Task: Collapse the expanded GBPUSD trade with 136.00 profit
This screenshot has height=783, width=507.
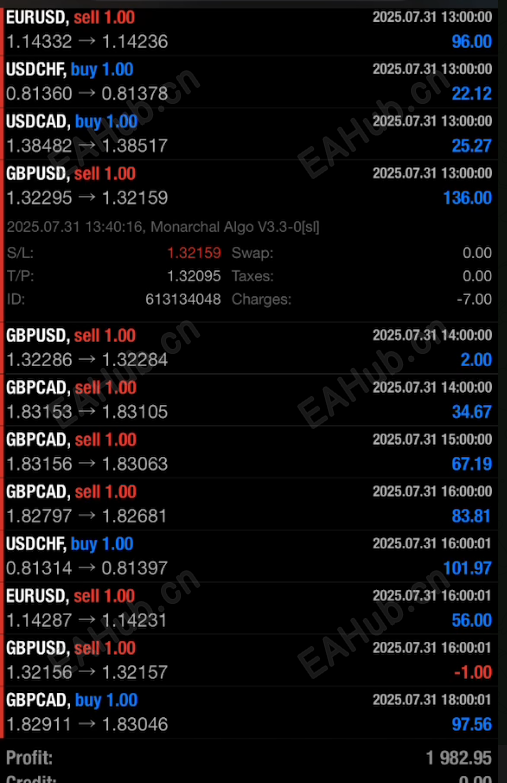Action: 251,186
